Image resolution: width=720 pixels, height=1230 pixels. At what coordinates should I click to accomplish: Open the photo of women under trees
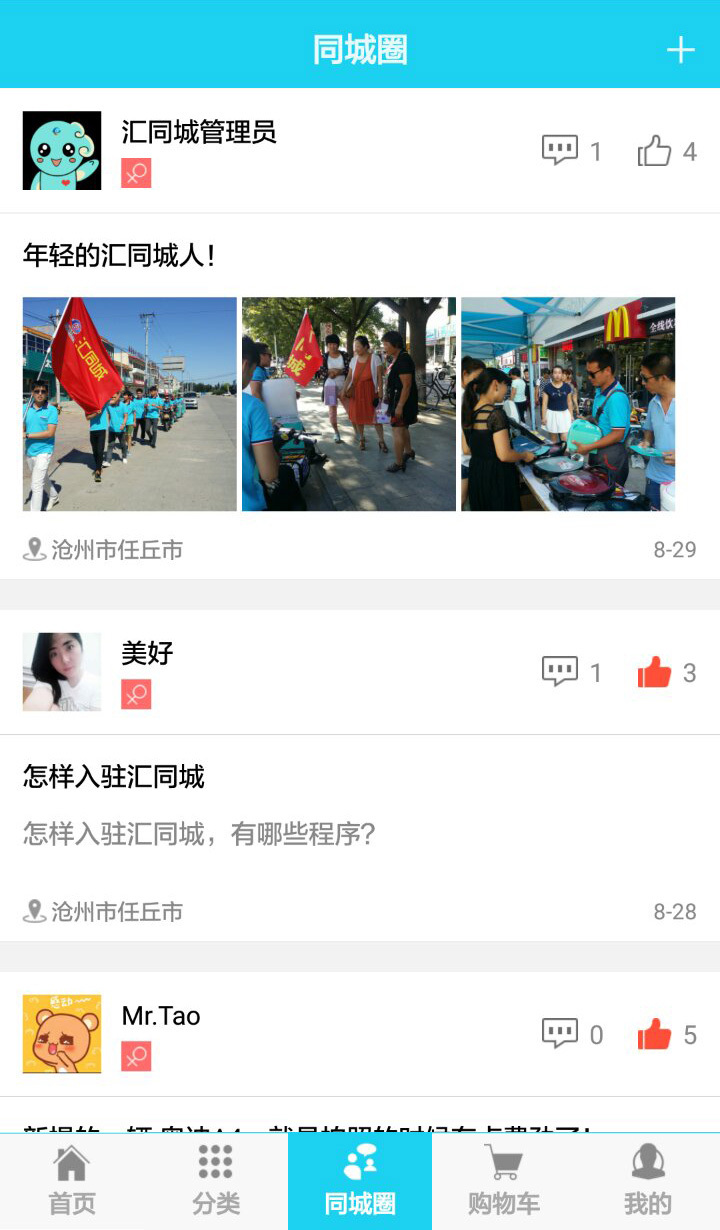[349, 404]
